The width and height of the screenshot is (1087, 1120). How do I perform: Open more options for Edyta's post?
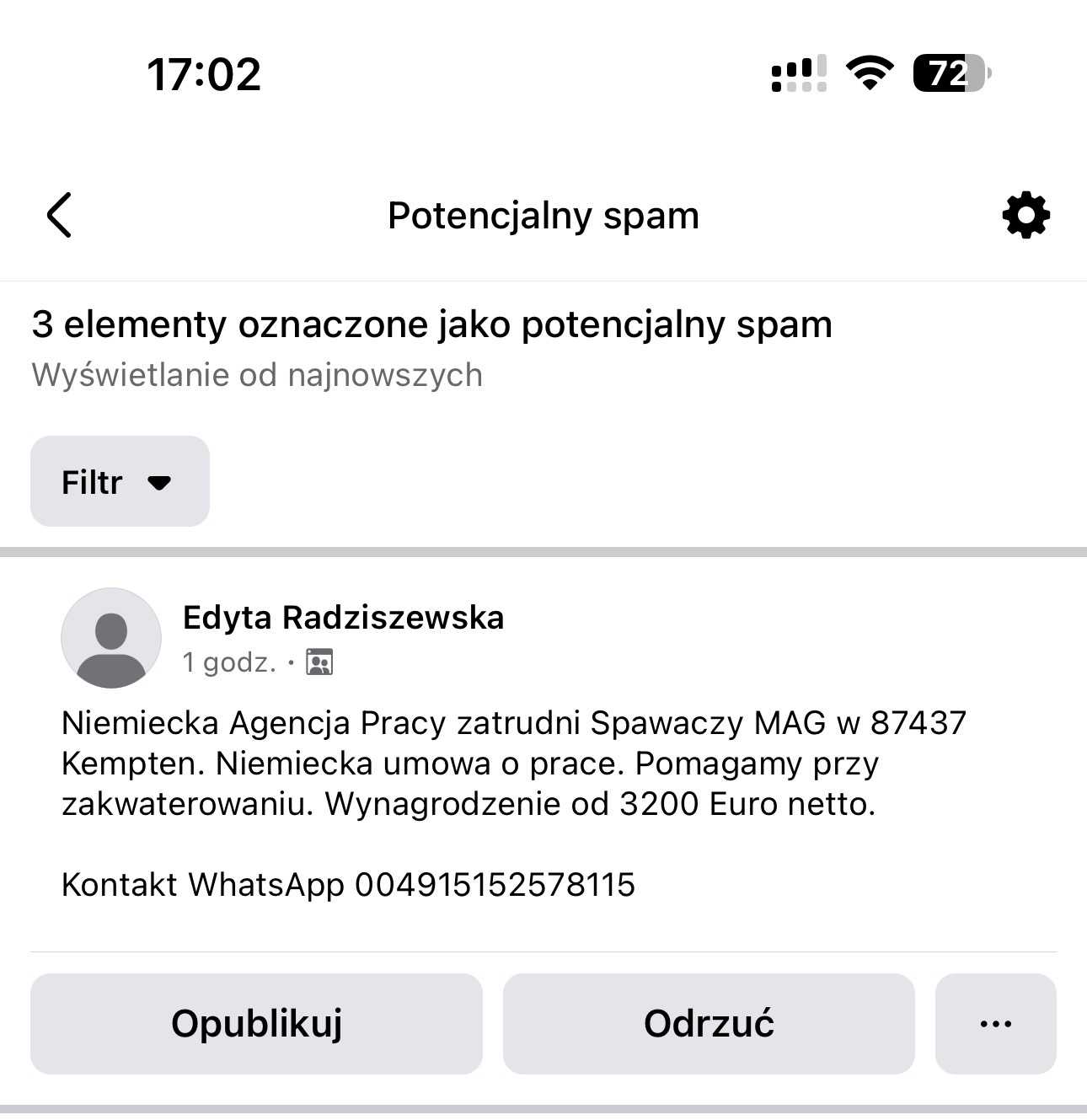click(995, 1024)
